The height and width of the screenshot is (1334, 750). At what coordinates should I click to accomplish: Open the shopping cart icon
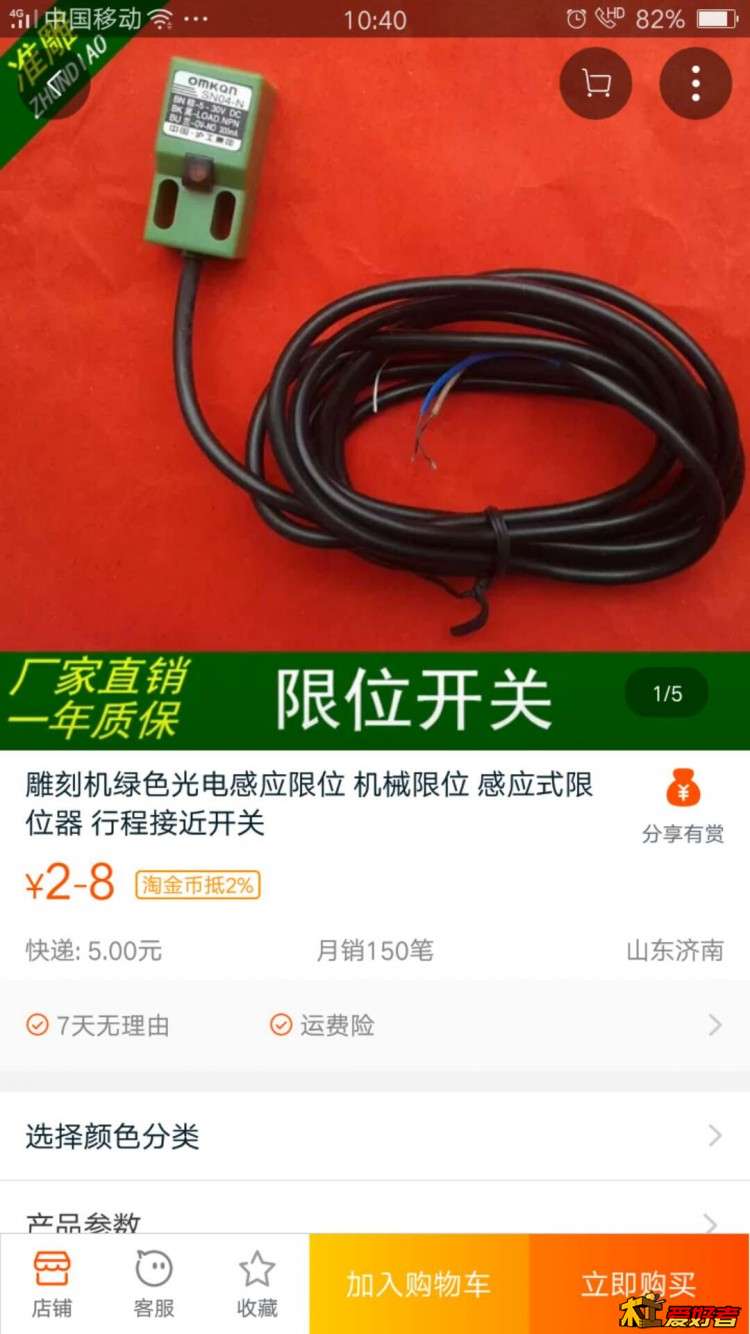click(x=596, y=84)
